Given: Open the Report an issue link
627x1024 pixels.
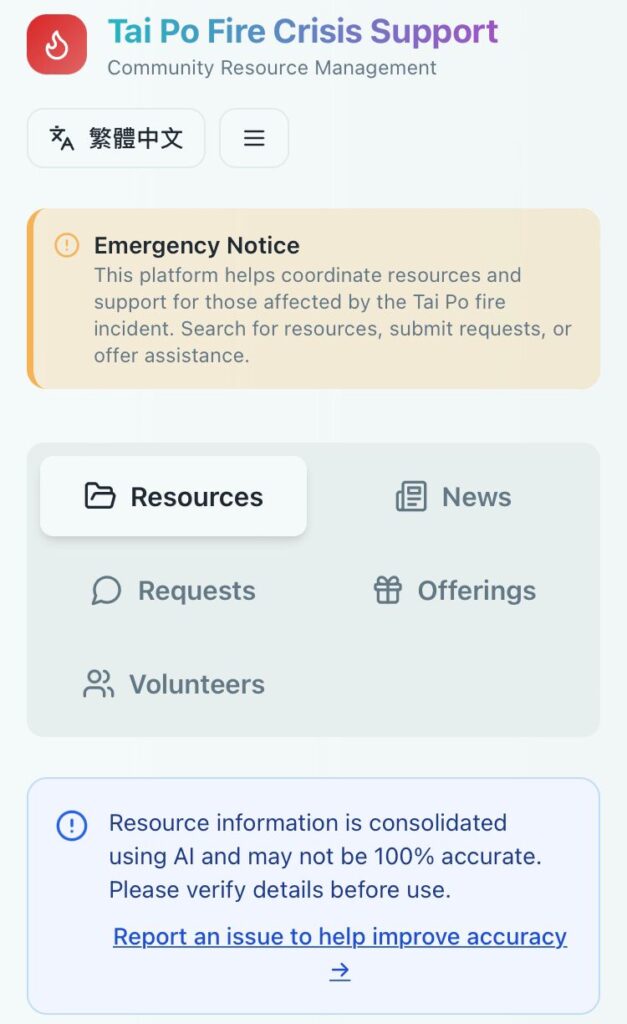Looking at the screenshot, I should (x=339, y=937).
